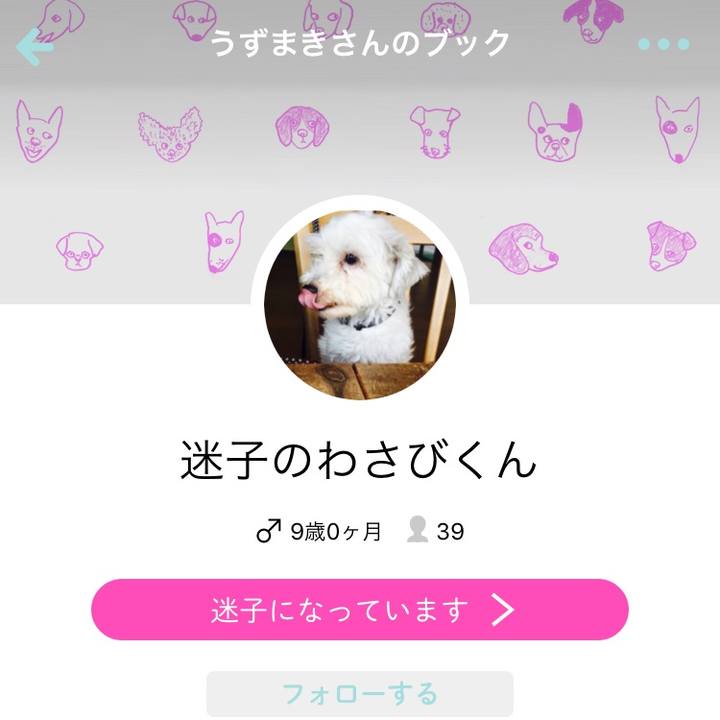The height and width of the screenshot is (720, 720).
Task: Follow this pet with フォローする
Action: pyautogui.click(x=360, y=693)
